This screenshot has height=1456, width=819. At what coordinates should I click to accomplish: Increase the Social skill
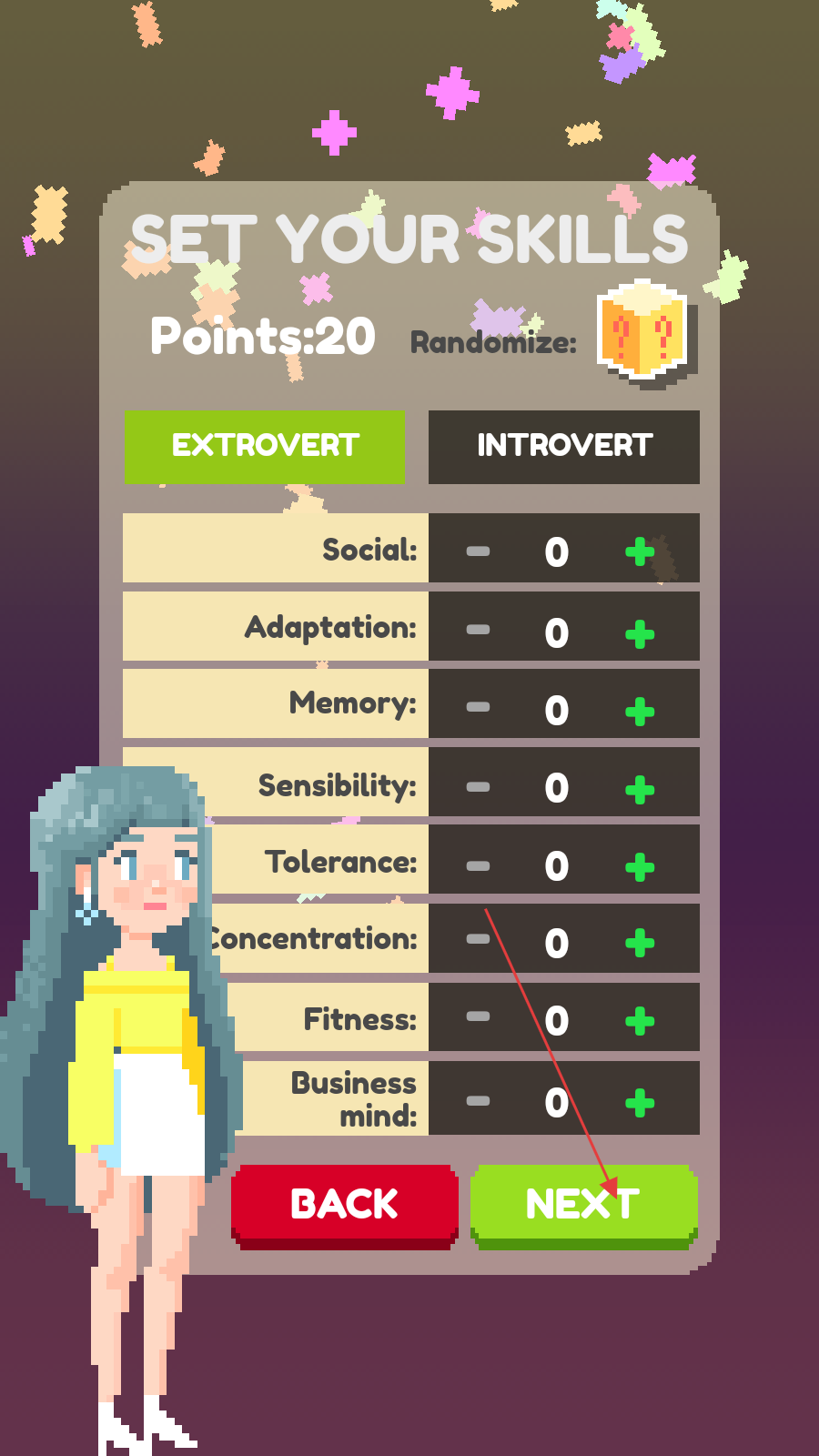[640, 551]
